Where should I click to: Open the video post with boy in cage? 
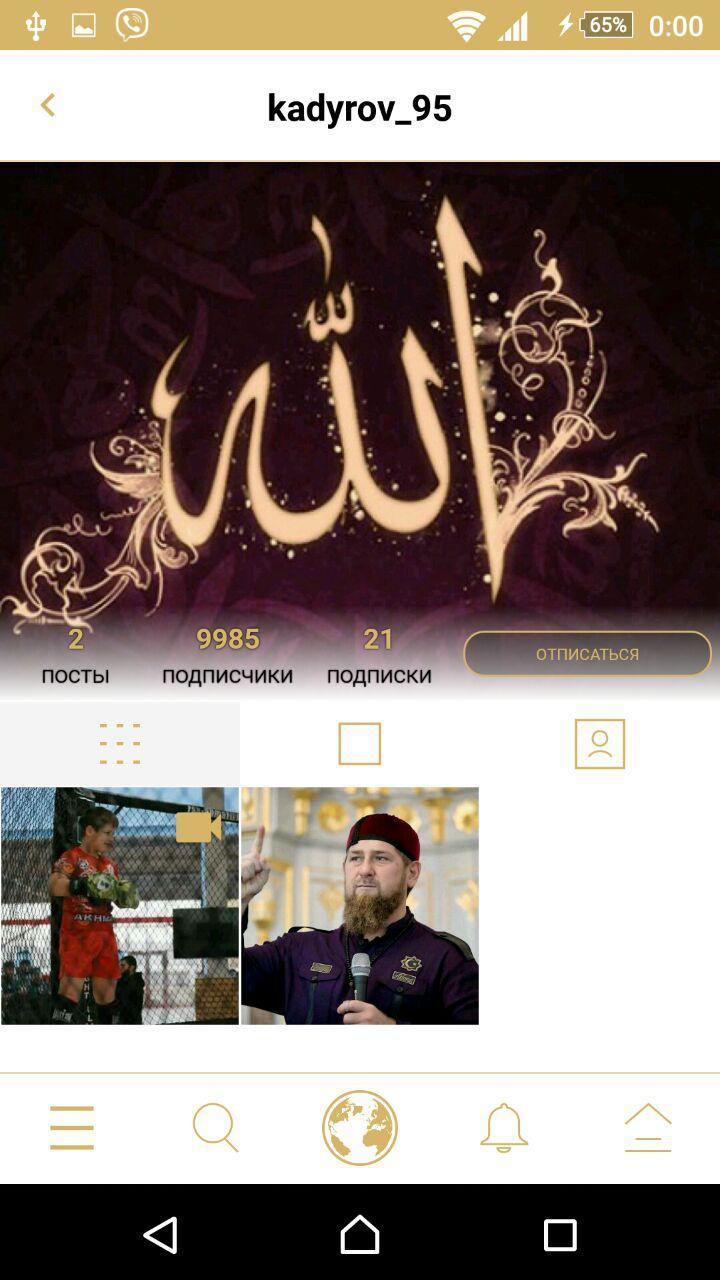(x=120, y=906)
